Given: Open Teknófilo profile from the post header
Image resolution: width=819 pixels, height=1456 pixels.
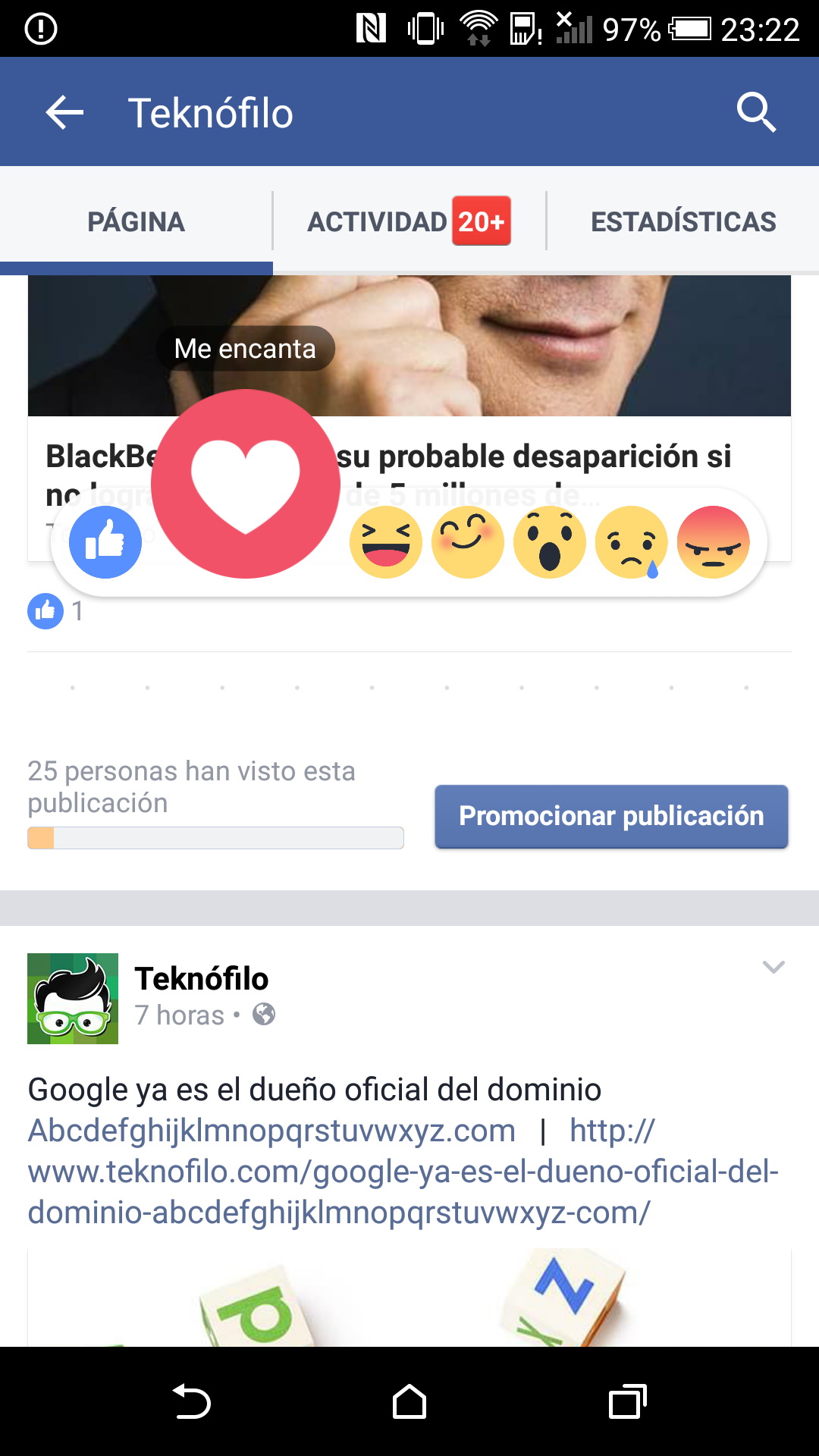Looking at the screenshot, I should (201, 979).
